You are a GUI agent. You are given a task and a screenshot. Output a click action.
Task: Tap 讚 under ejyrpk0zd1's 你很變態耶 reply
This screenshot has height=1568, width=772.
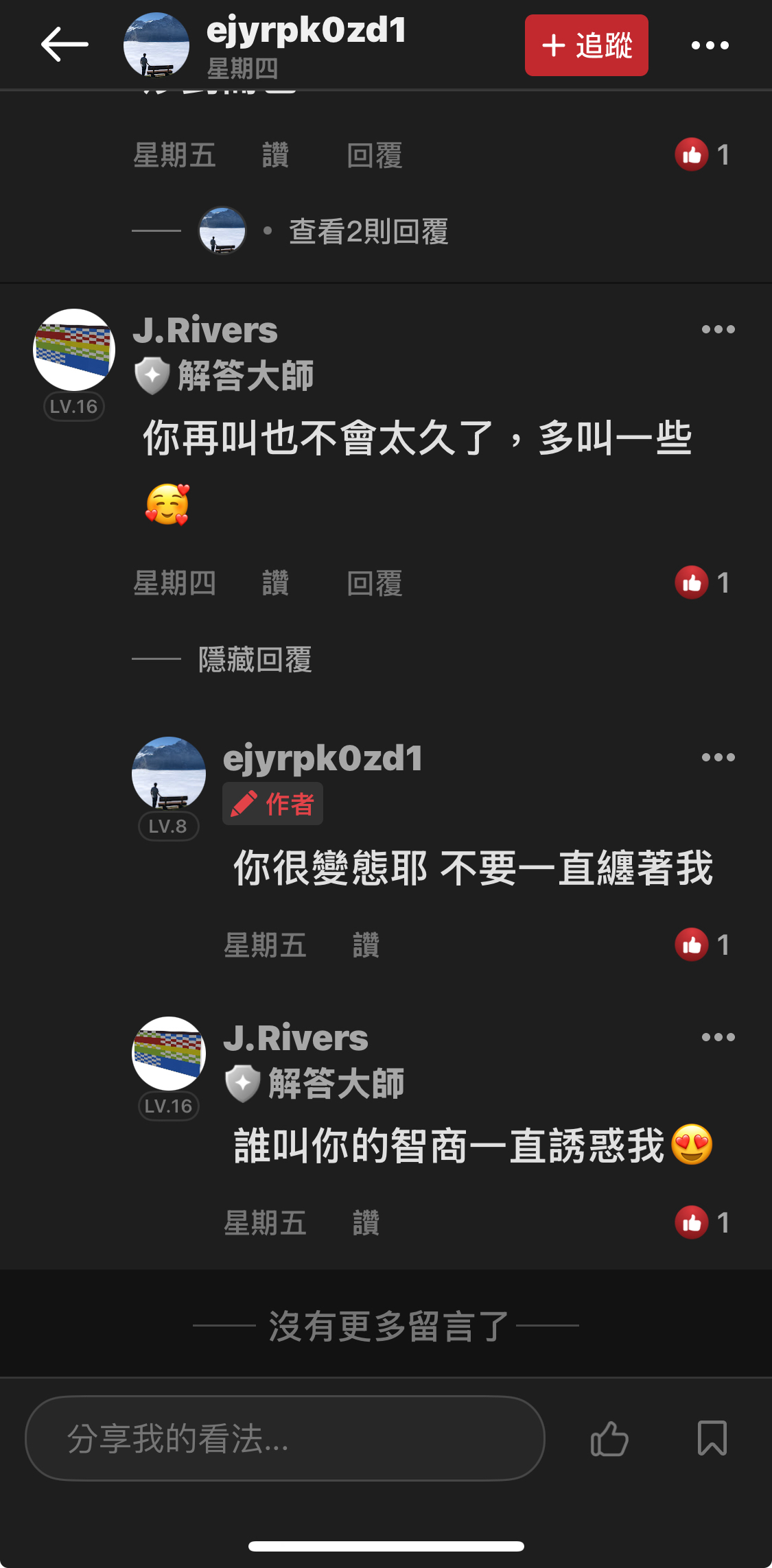[366, 945]
